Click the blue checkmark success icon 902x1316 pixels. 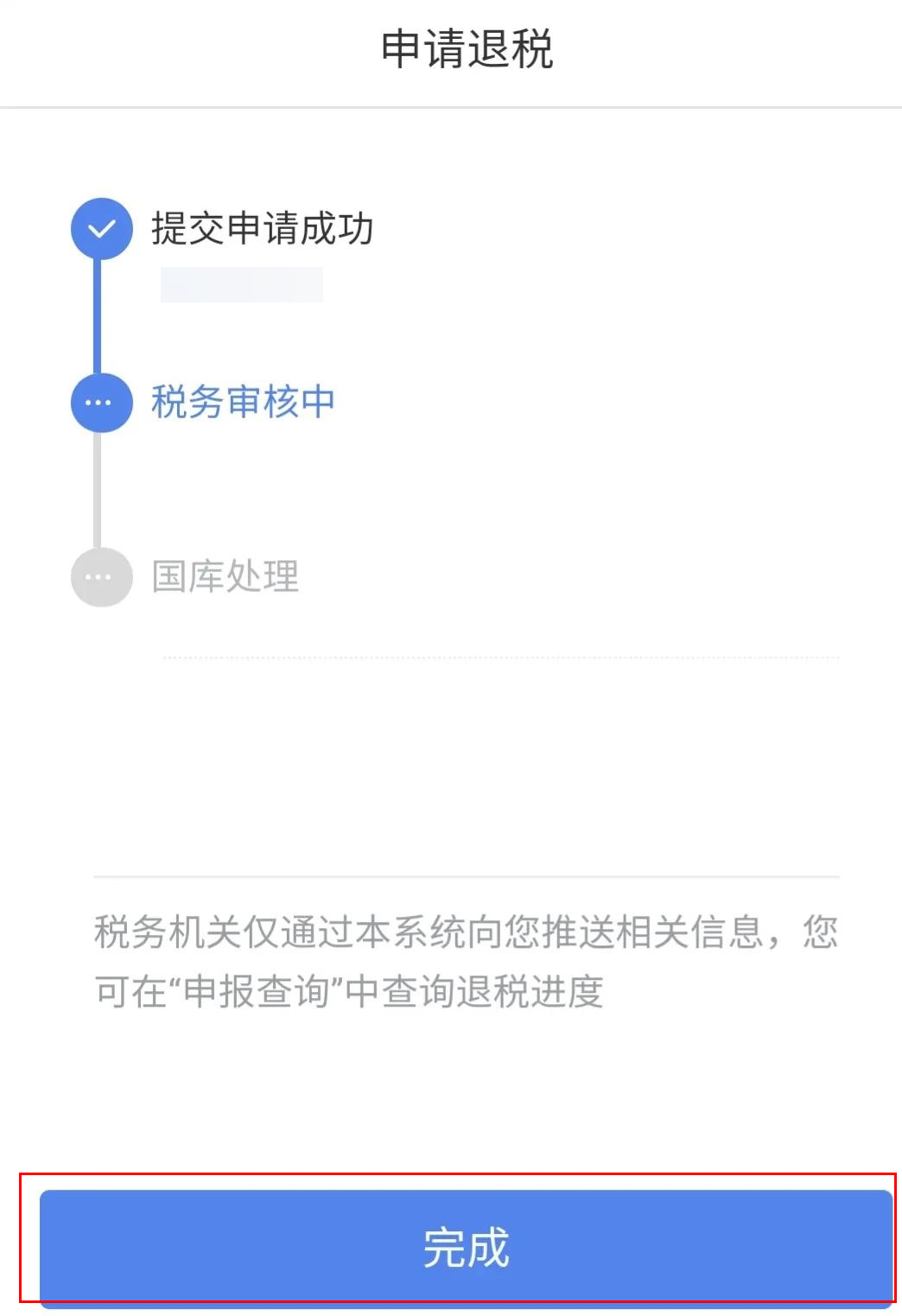point(101,227)
